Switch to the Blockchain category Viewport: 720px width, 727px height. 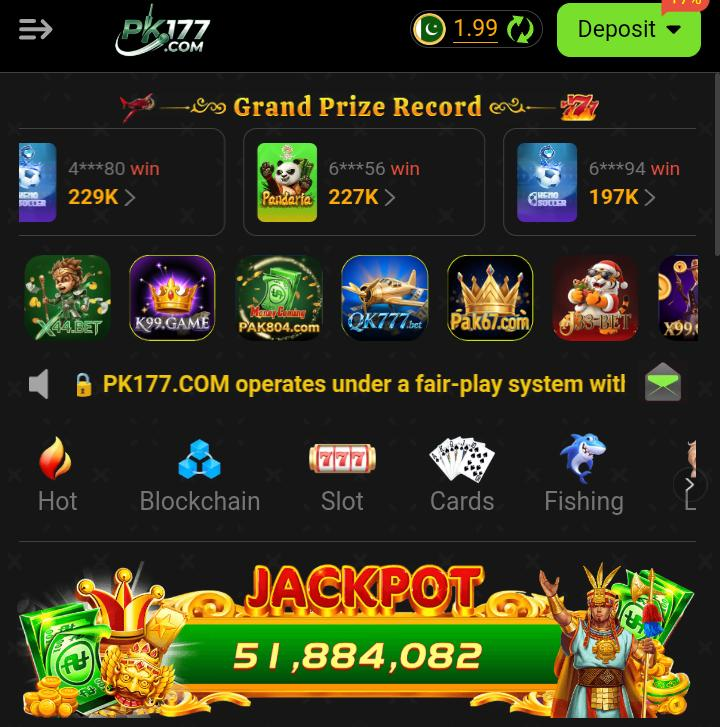[x=199, y=475]
